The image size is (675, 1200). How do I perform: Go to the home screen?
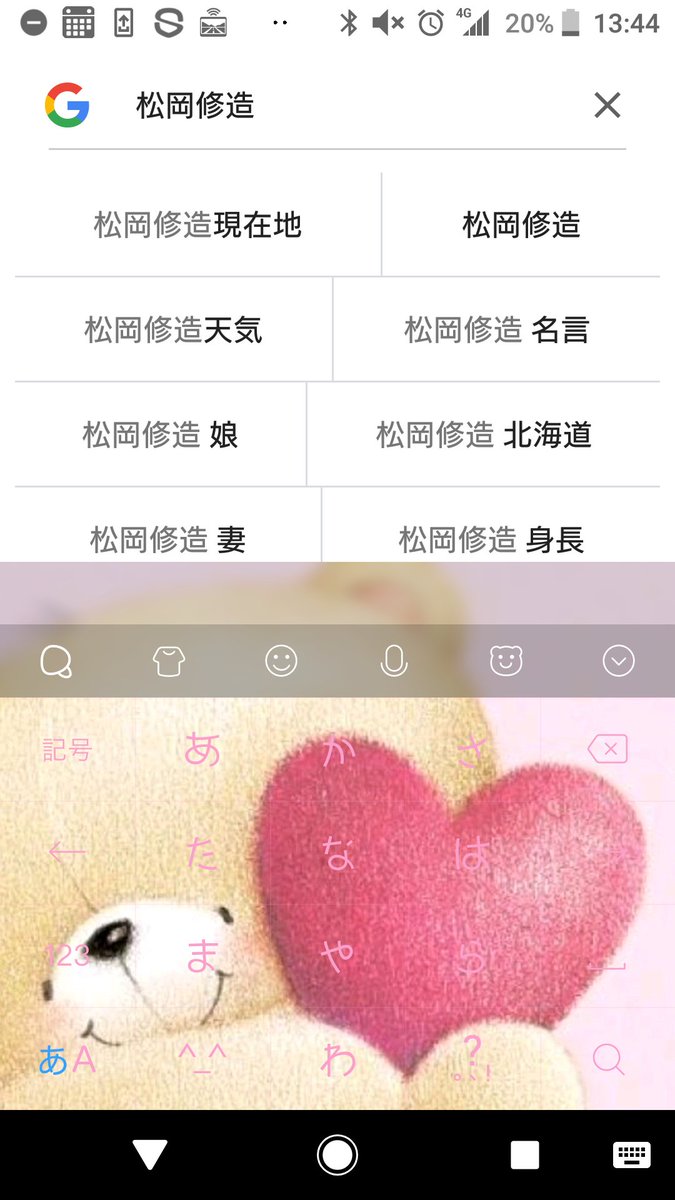[x=337, y=1155]
